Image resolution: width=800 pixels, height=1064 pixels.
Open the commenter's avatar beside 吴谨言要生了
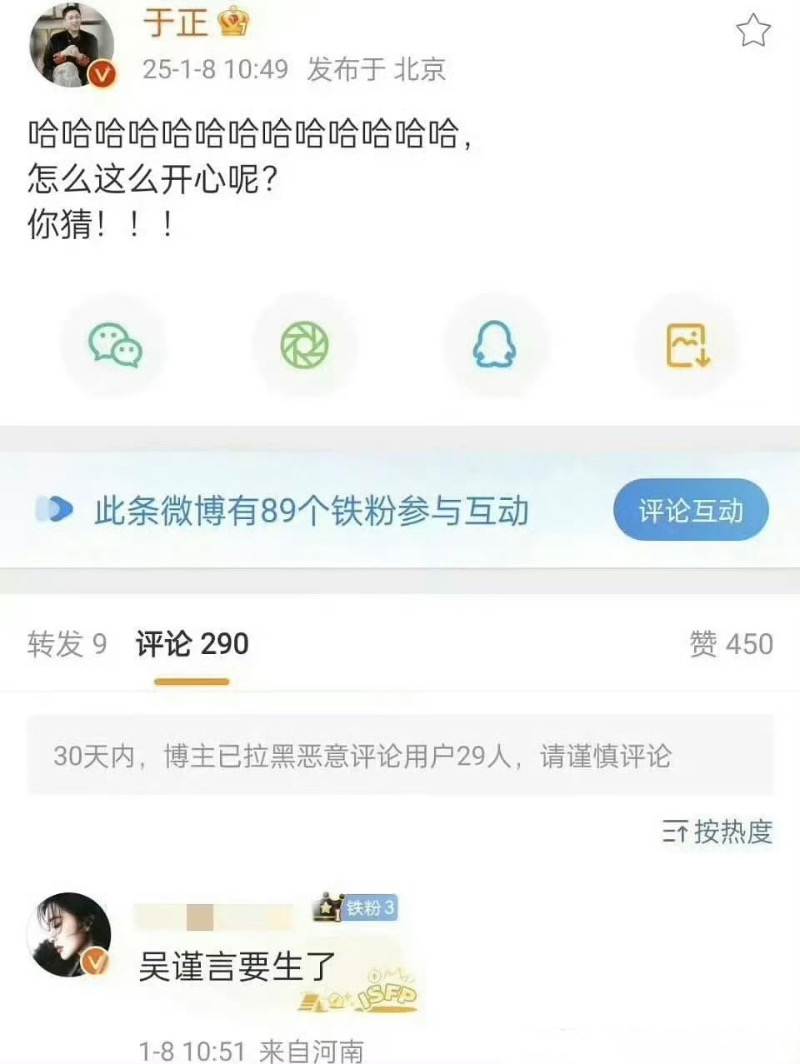69,935
